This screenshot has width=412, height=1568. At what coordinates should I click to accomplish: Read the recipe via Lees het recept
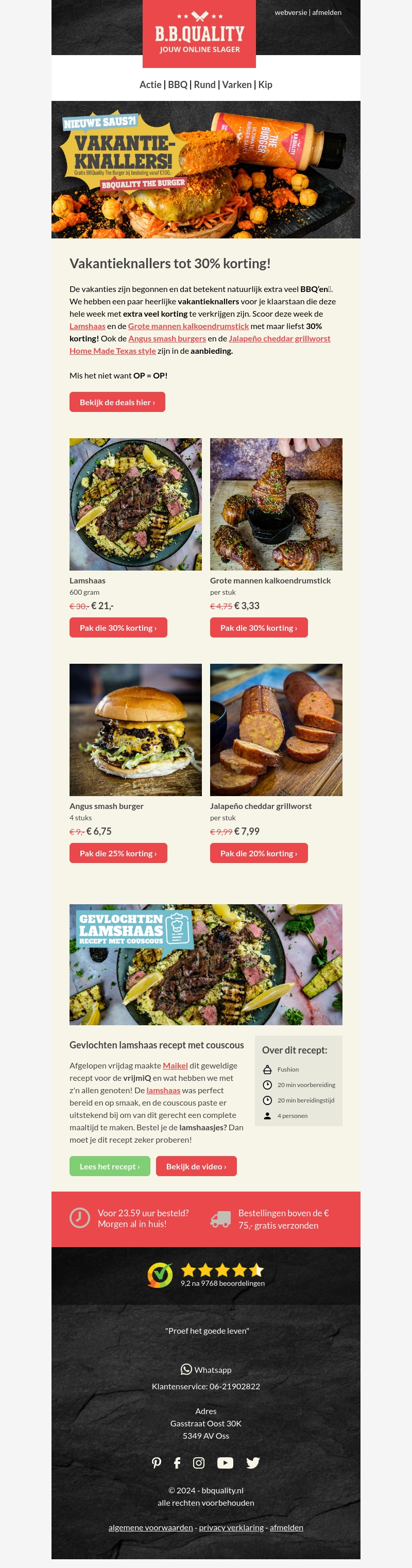click(110, 1166)
